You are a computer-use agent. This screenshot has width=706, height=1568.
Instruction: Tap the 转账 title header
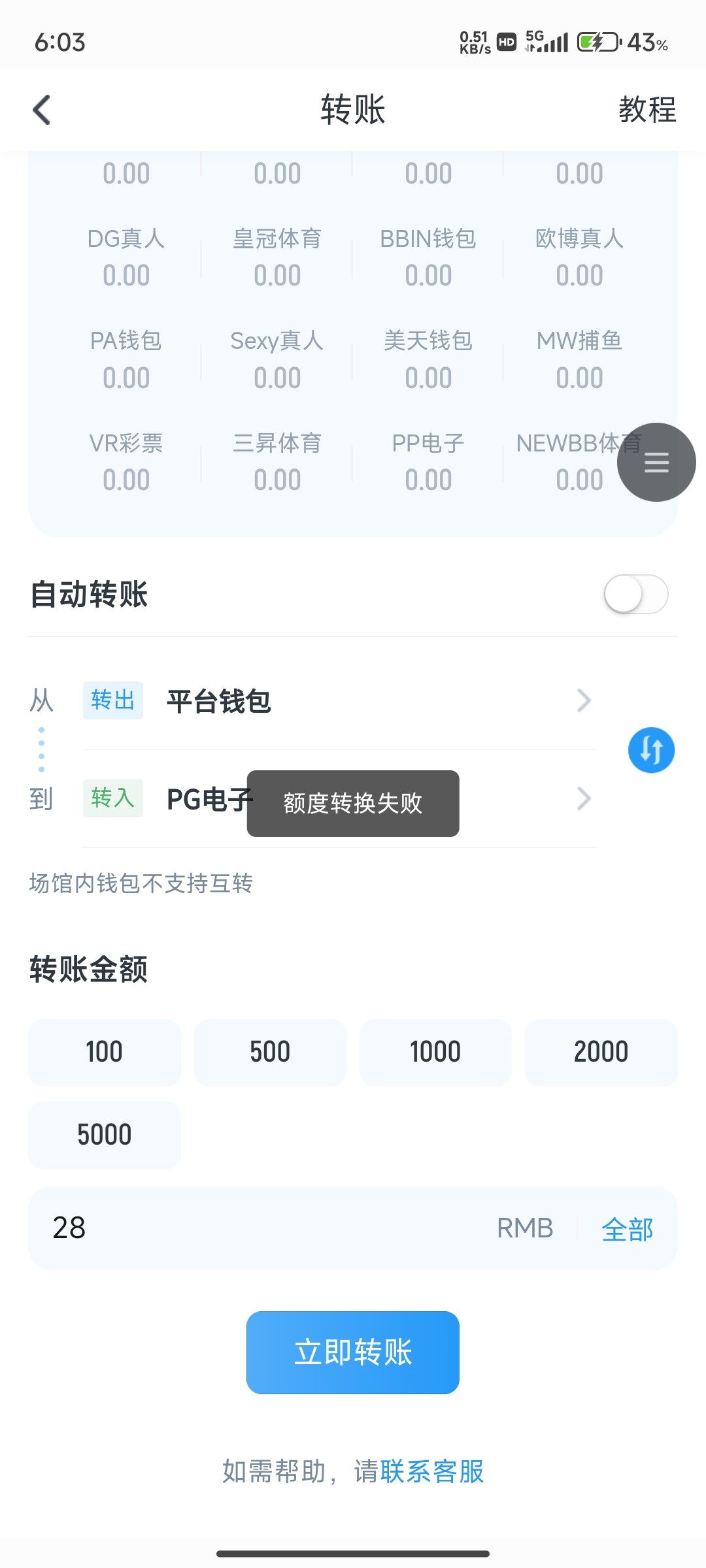[x=353, y=110]
